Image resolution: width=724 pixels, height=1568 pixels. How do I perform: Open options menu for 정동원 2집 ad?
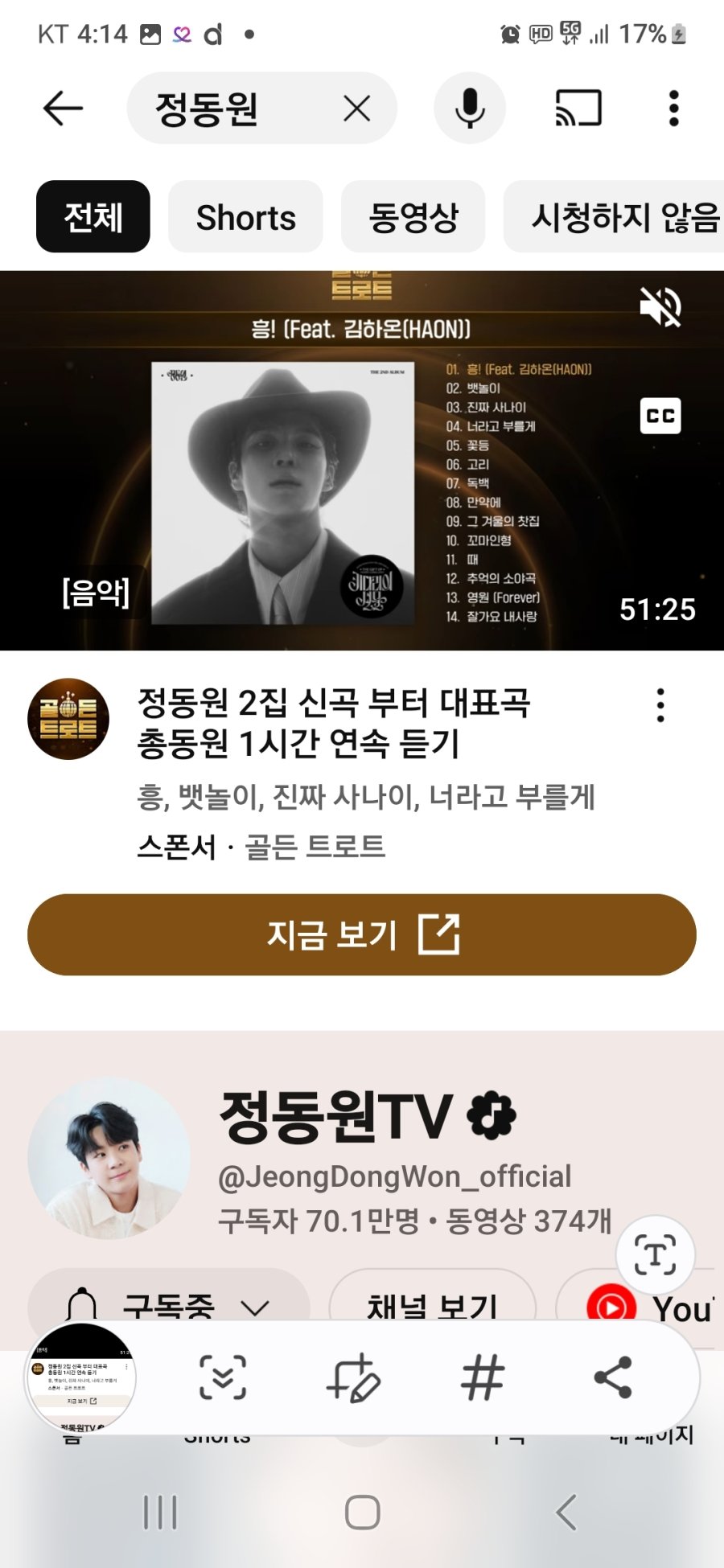point(660,705)
